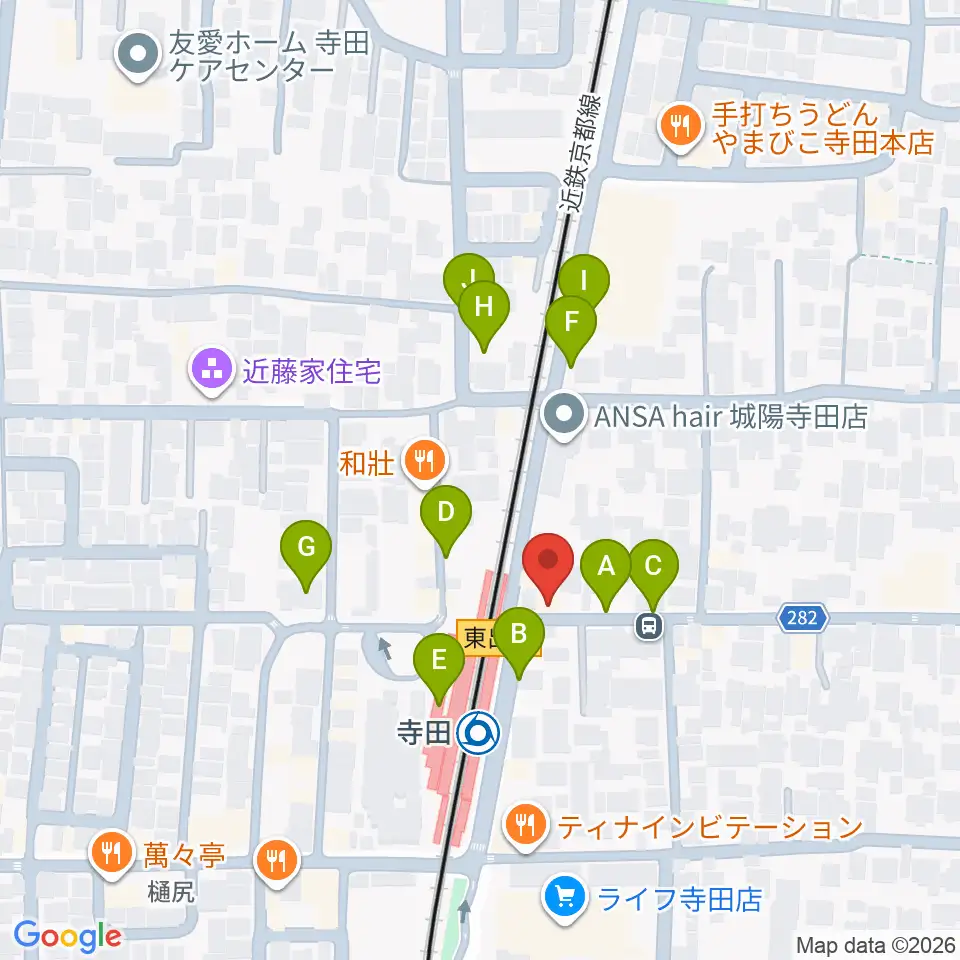Open 寺田 station icon

point(478,733)
